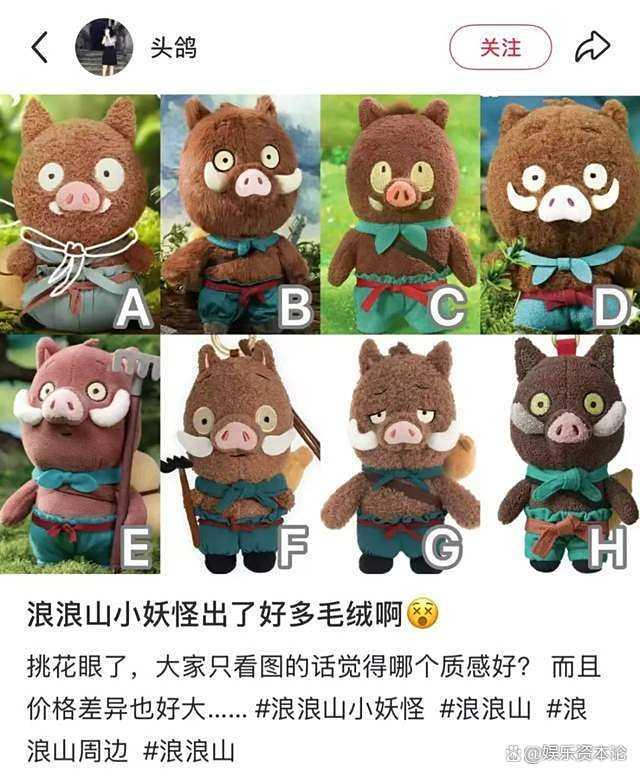Open hashtag #浪浪山小妖怪
Screen dimensions: 640x777
point(340,709)
